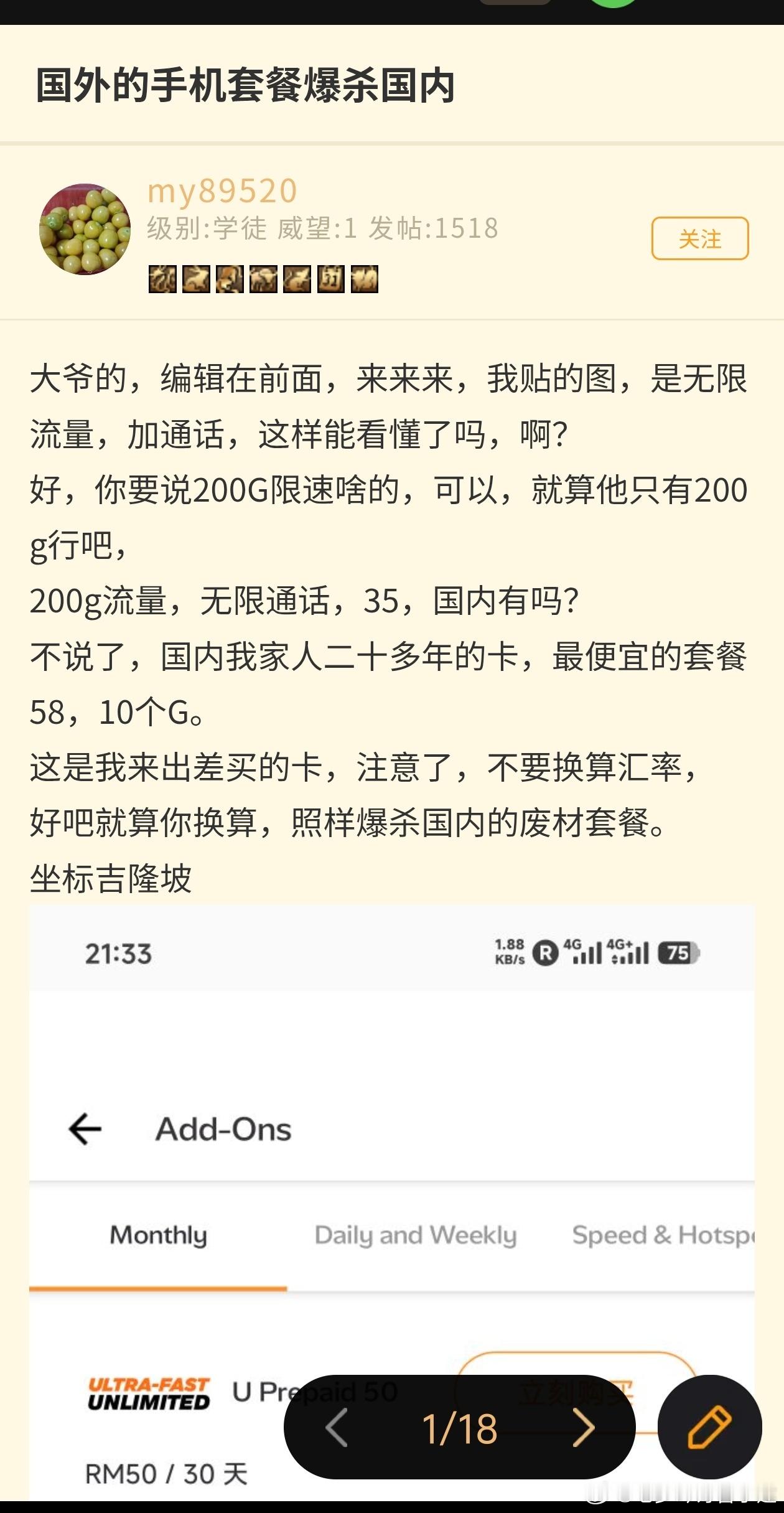The image size is (784, 1513).
Task: Tap the ox zodiac medal badge
Action: coord(261,280)
